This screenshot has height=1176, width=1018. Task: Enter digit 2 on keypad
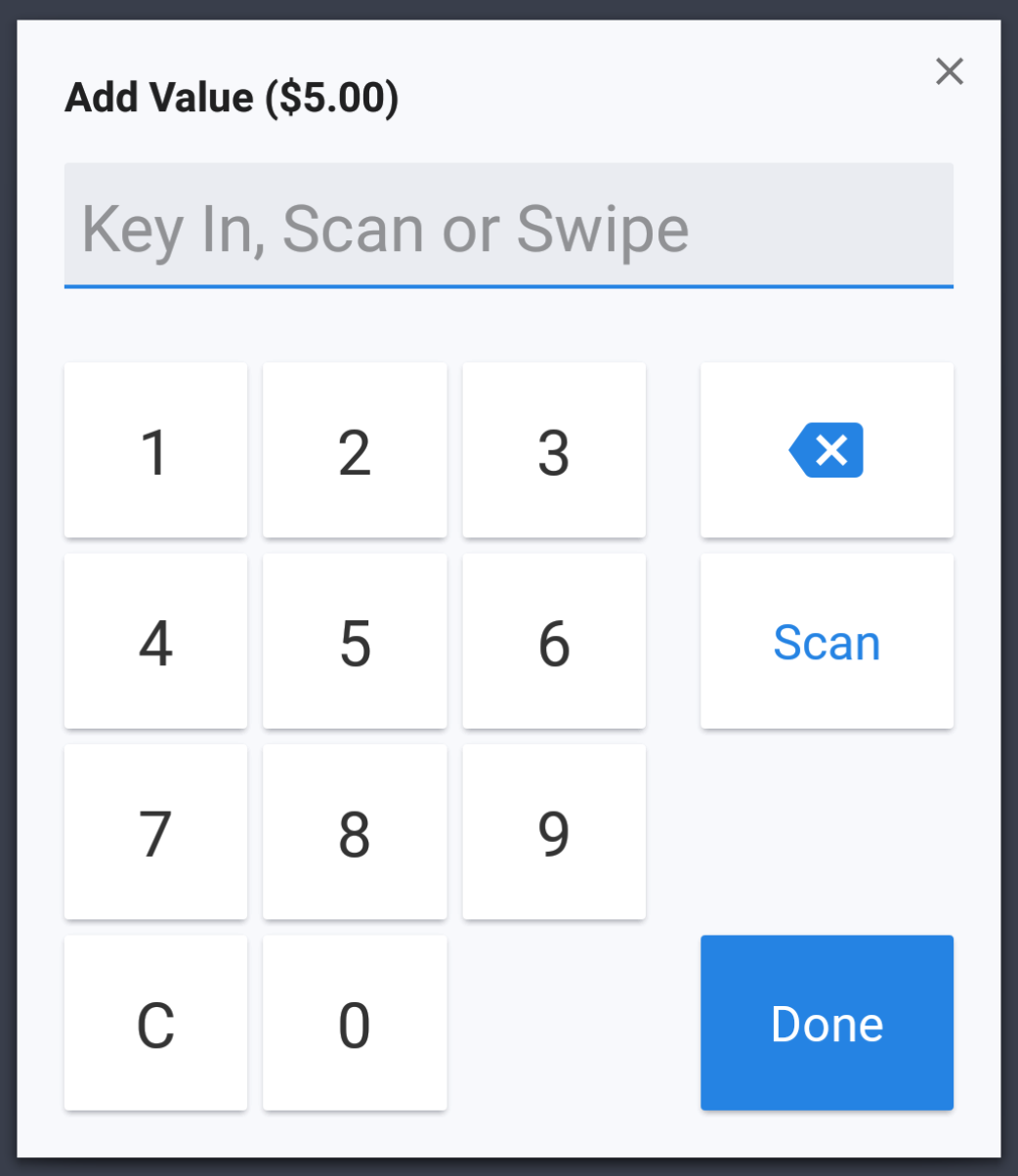pyautogui.click(x=355, y=450)
